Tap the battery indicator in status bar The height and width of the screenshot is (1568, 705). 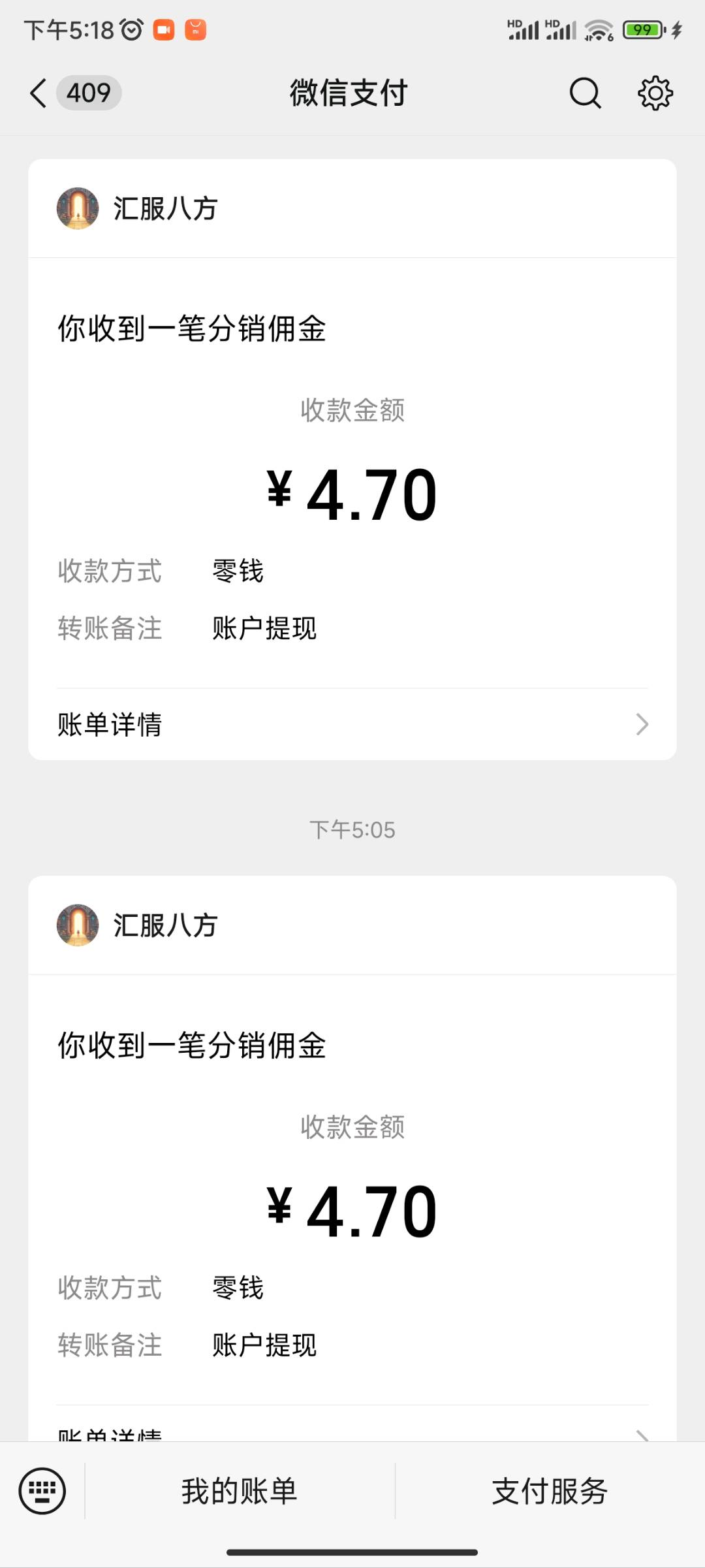tap(643, 29)
